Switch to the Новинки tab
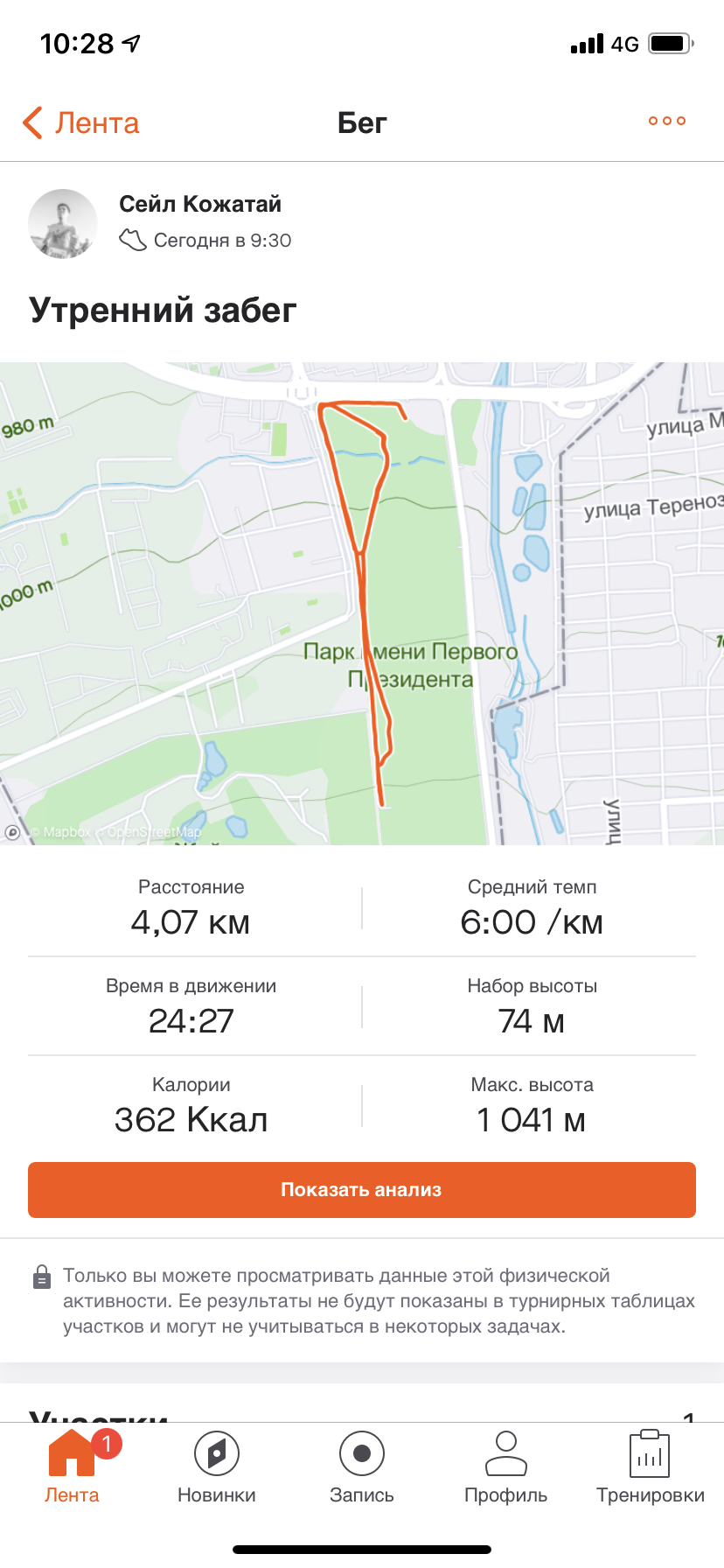Screen dimensions: 724x1568 [217, 1466]
